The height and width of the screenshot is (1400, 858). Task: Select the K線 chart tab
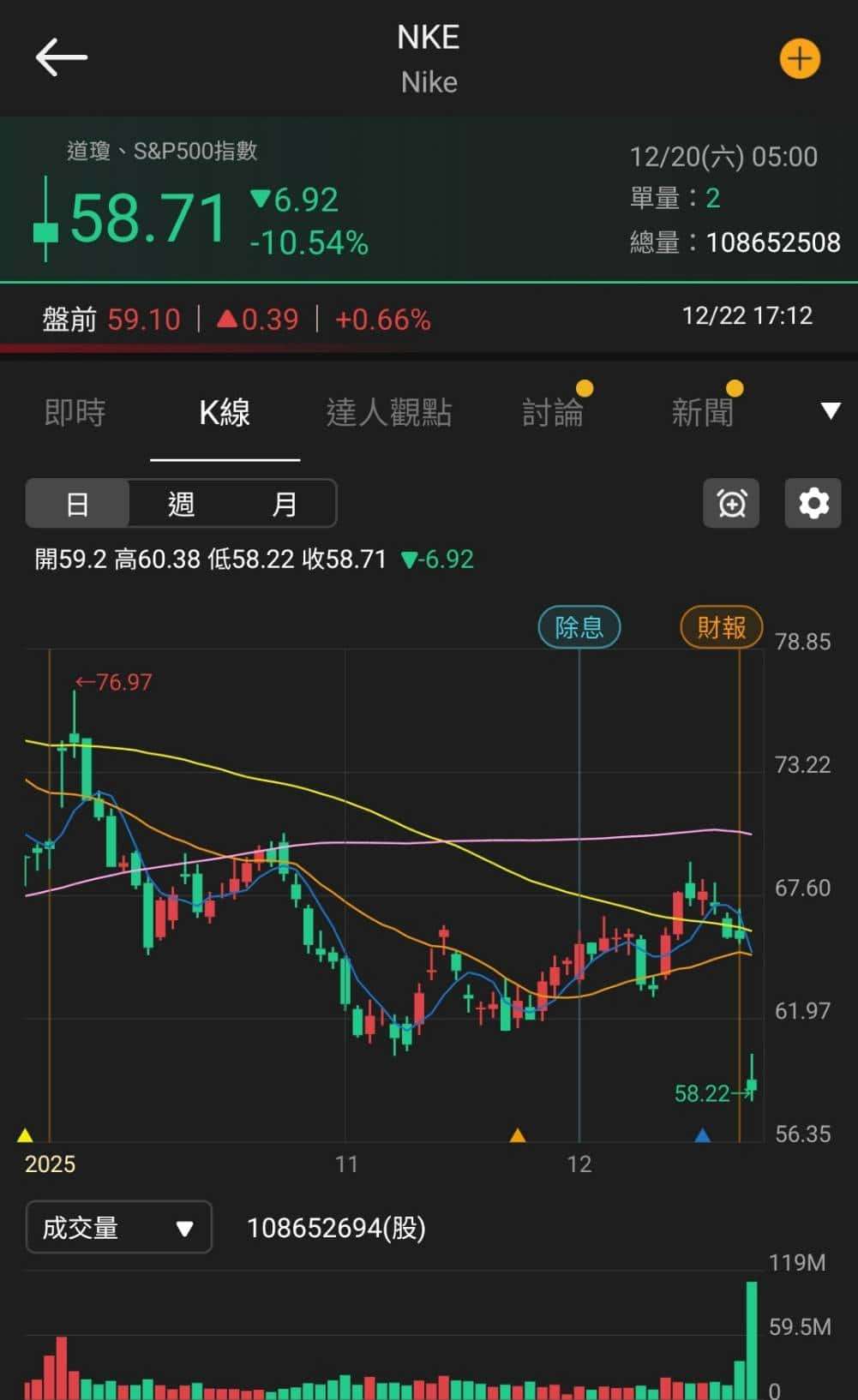(x=225, y=413)
